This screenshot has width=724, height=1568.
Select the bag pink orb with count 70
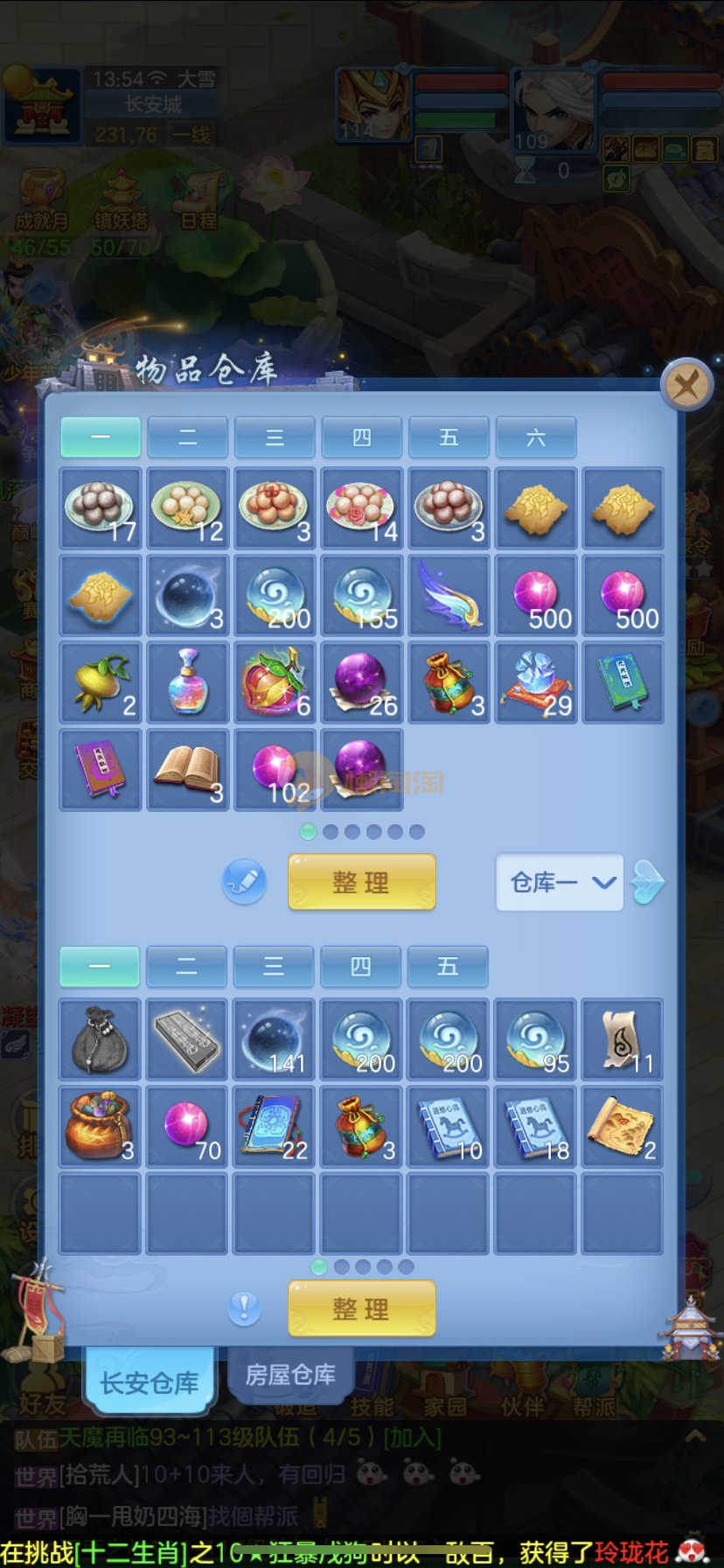[x=187, y=1127]
